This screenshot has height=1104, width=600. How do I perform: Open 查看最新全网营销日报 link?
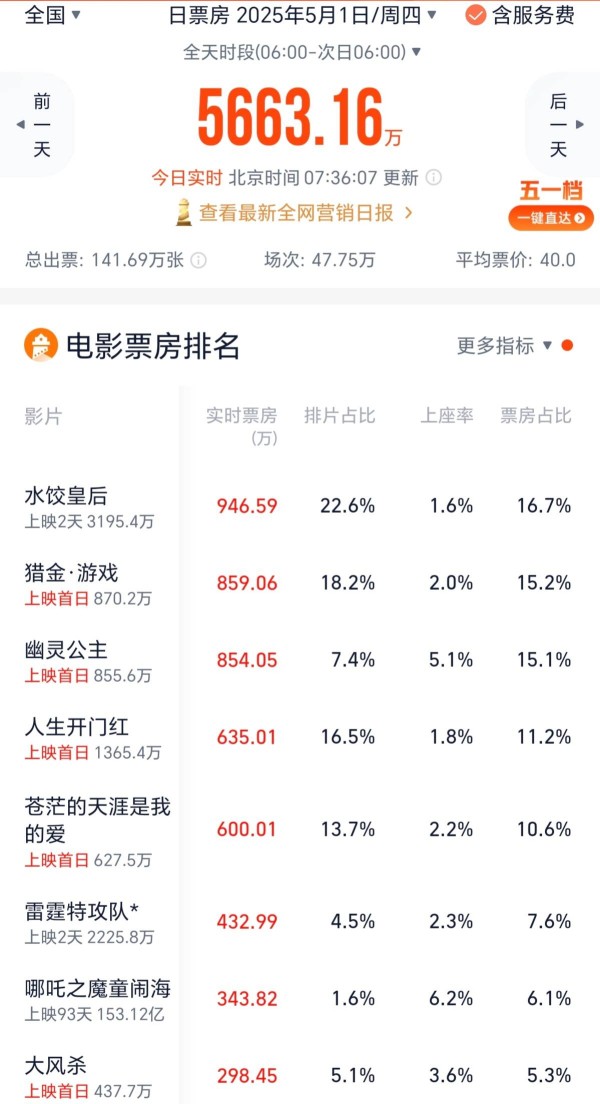click(x=294, y=213)
